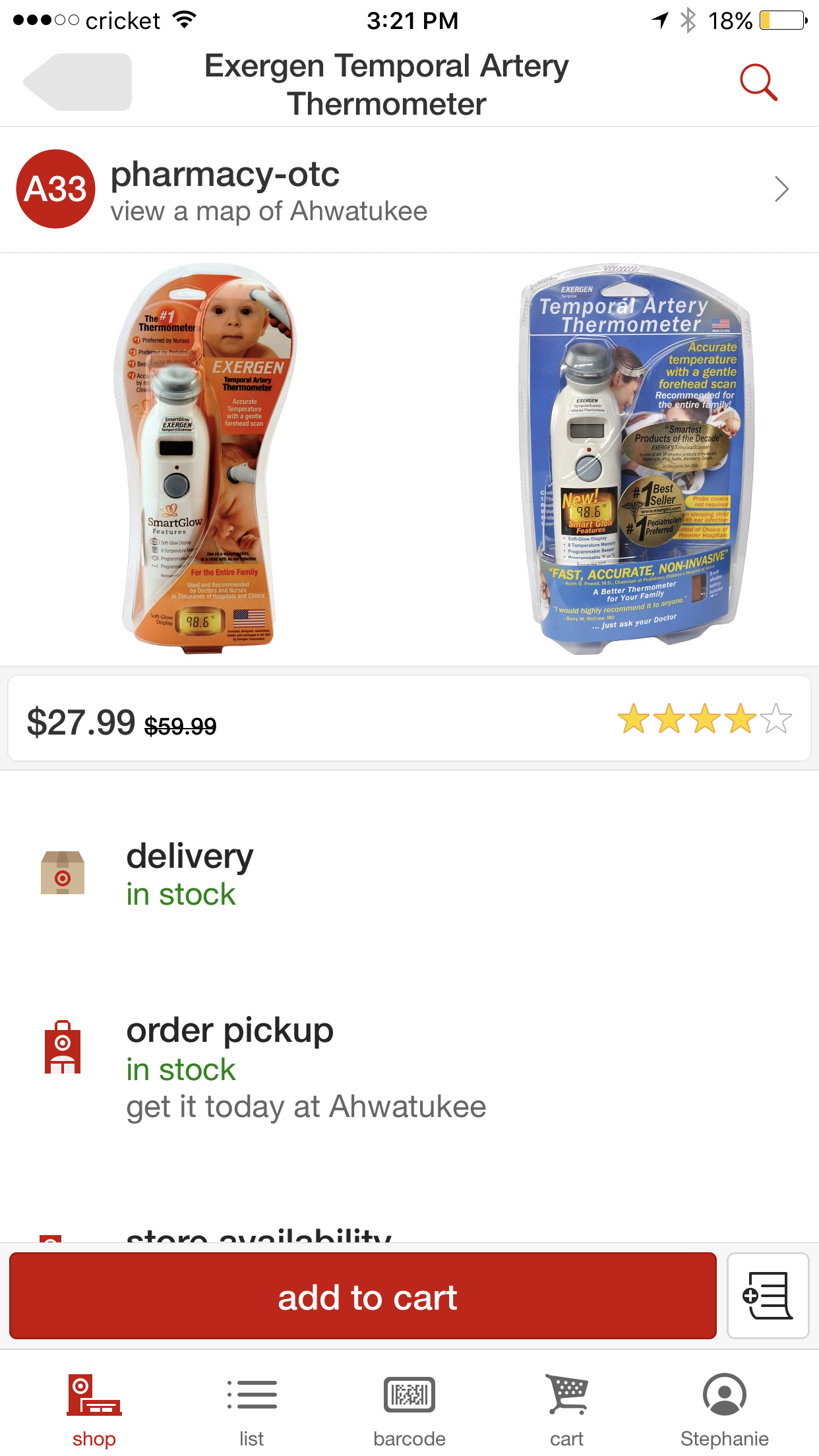Image resolution: width=819 pixels, height=1456 pixels.
Task: Add the thermometer to cart
Action: (363, 1296)
